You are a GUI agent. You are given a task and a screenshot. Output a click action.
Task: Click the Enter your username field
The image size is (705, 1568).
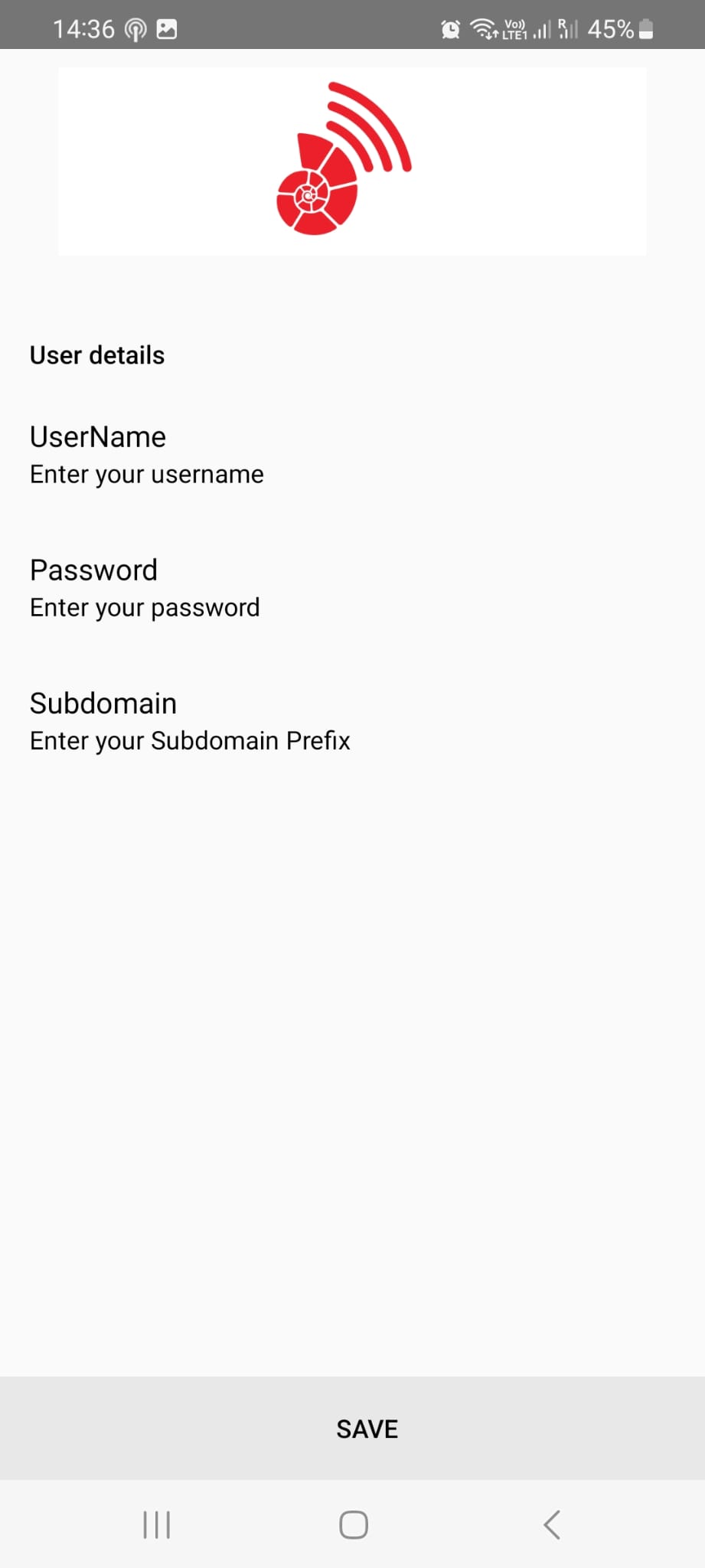(146, 474)
